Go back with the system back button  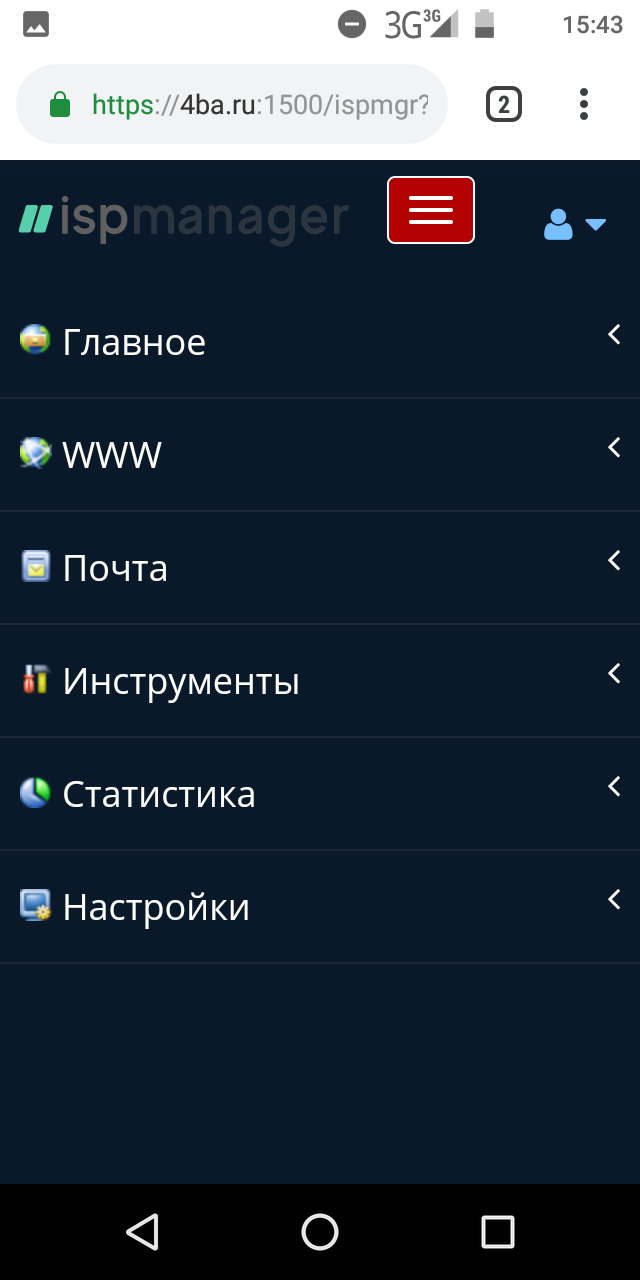coord(142,1232)
